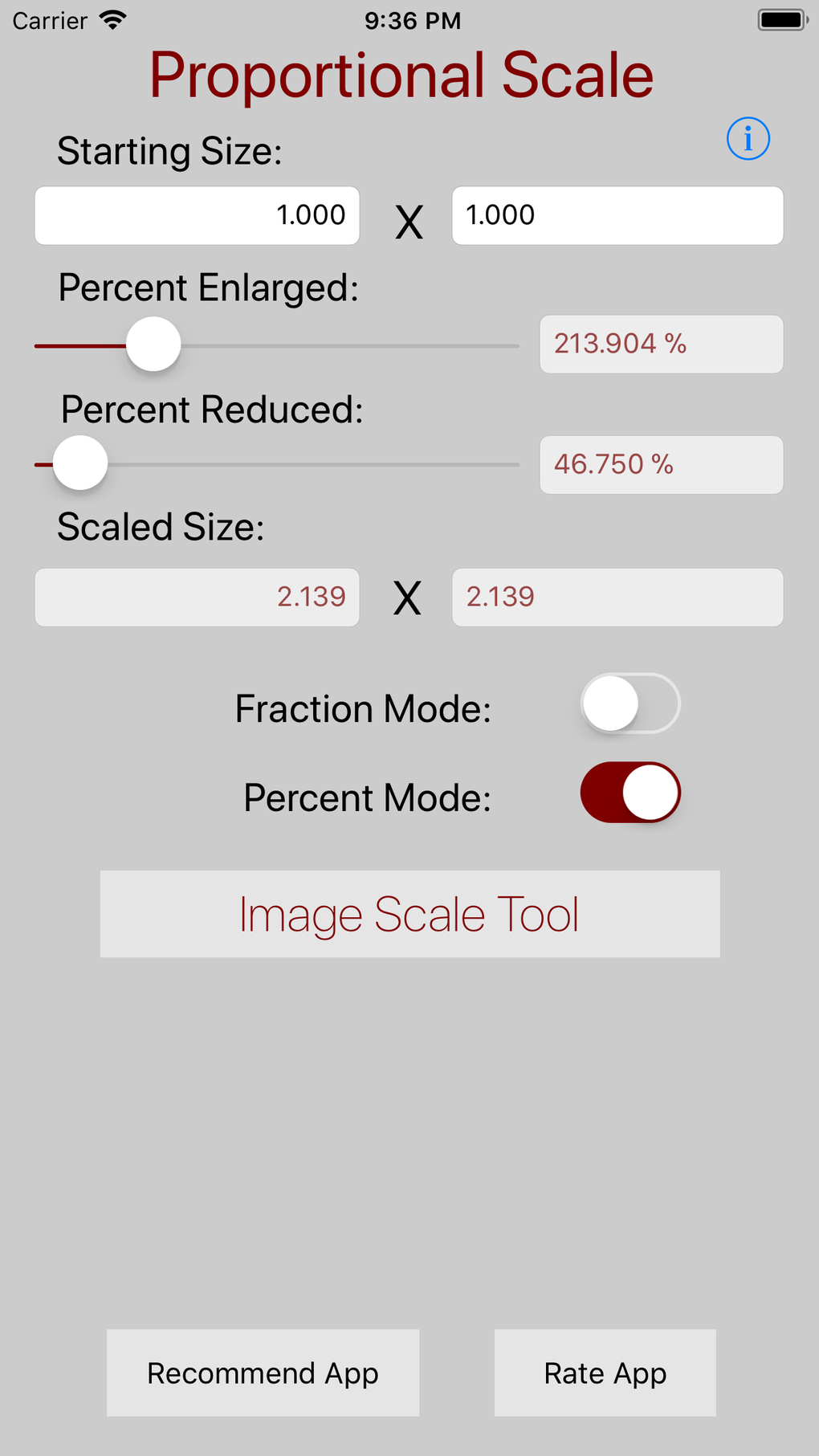Open the app info screen via the i icon
The image size is (819, 1456).
(x=748, y=138)
